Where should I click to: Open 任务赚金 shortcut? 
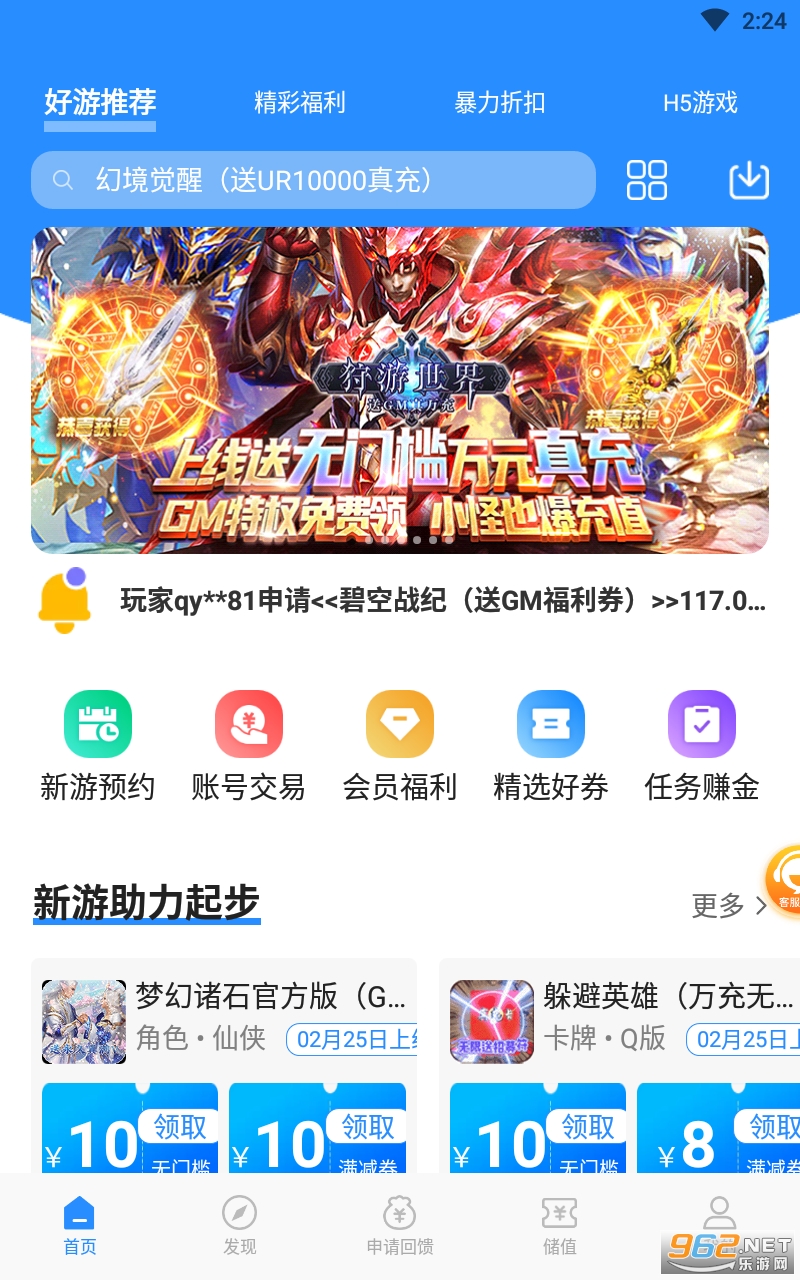click(x=702, y=745)
